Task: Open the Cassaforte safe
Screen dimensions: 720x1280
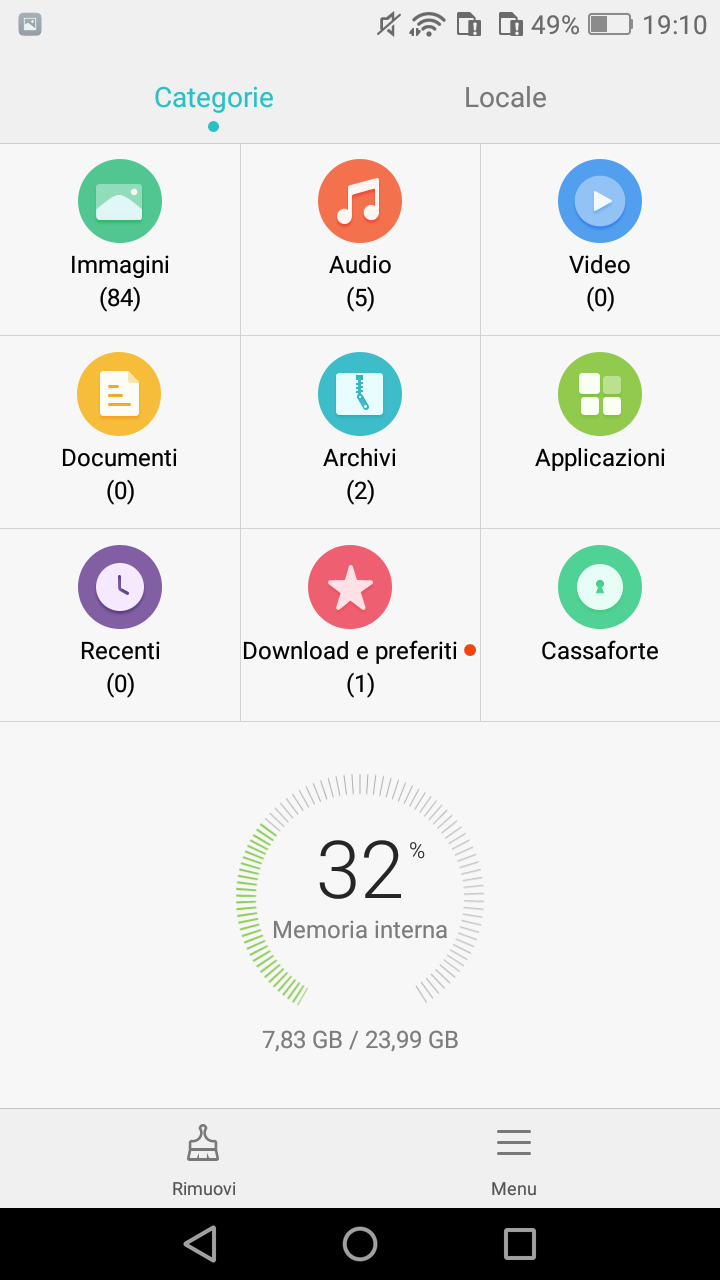Action: point(600,625)
